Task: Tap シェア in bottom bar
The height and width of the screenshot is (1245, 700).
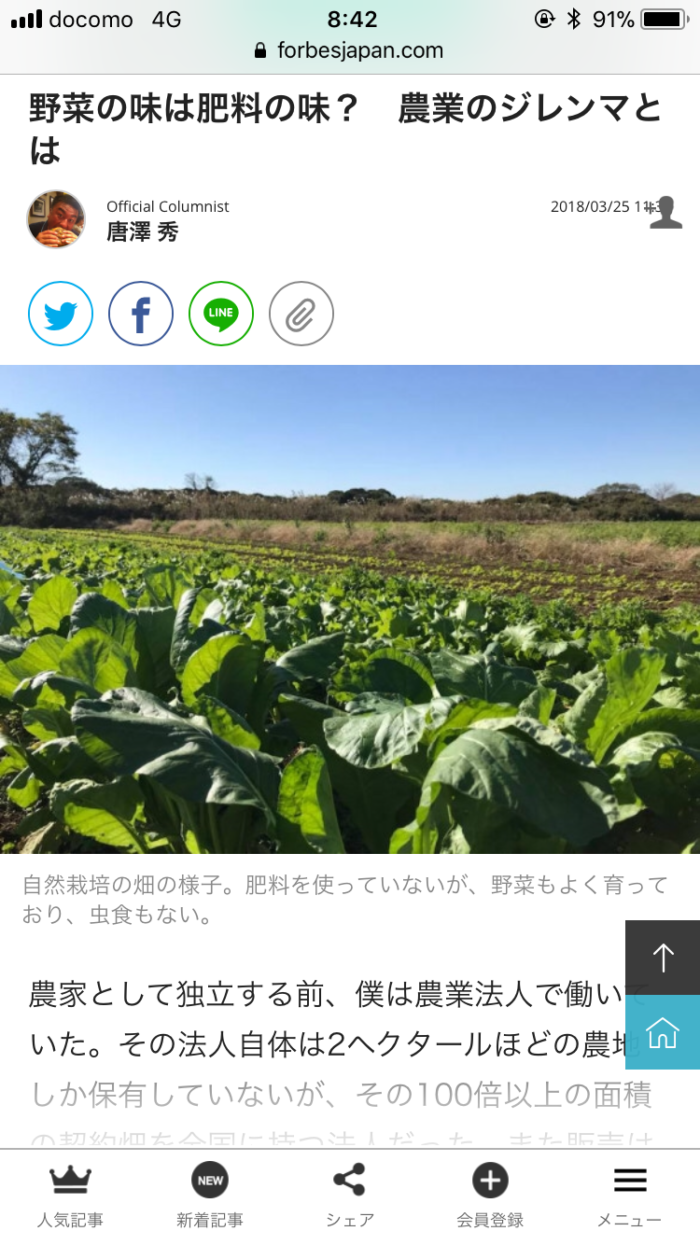Action: [x=350, y=1196]
